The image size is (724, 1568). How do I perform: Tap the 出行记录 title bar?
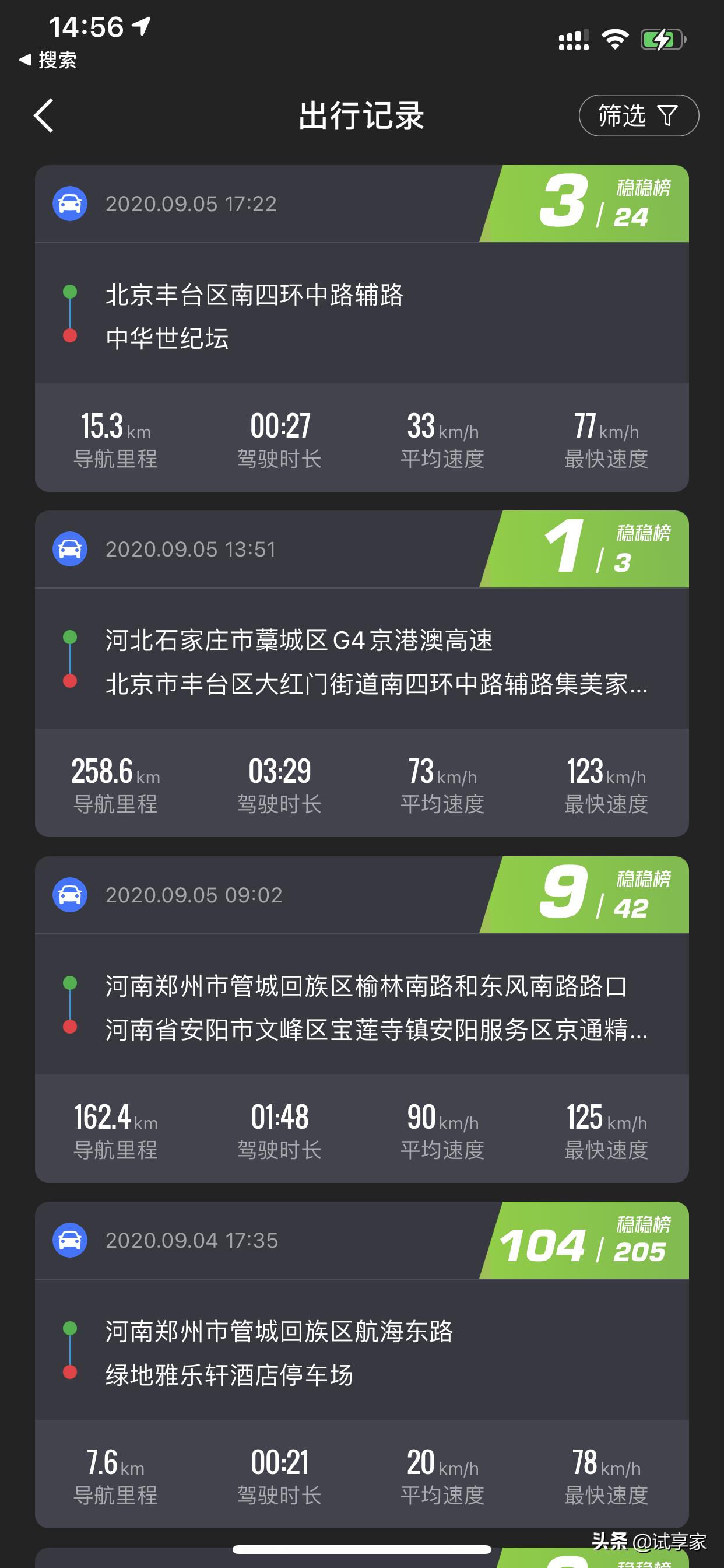pos(361,116)
